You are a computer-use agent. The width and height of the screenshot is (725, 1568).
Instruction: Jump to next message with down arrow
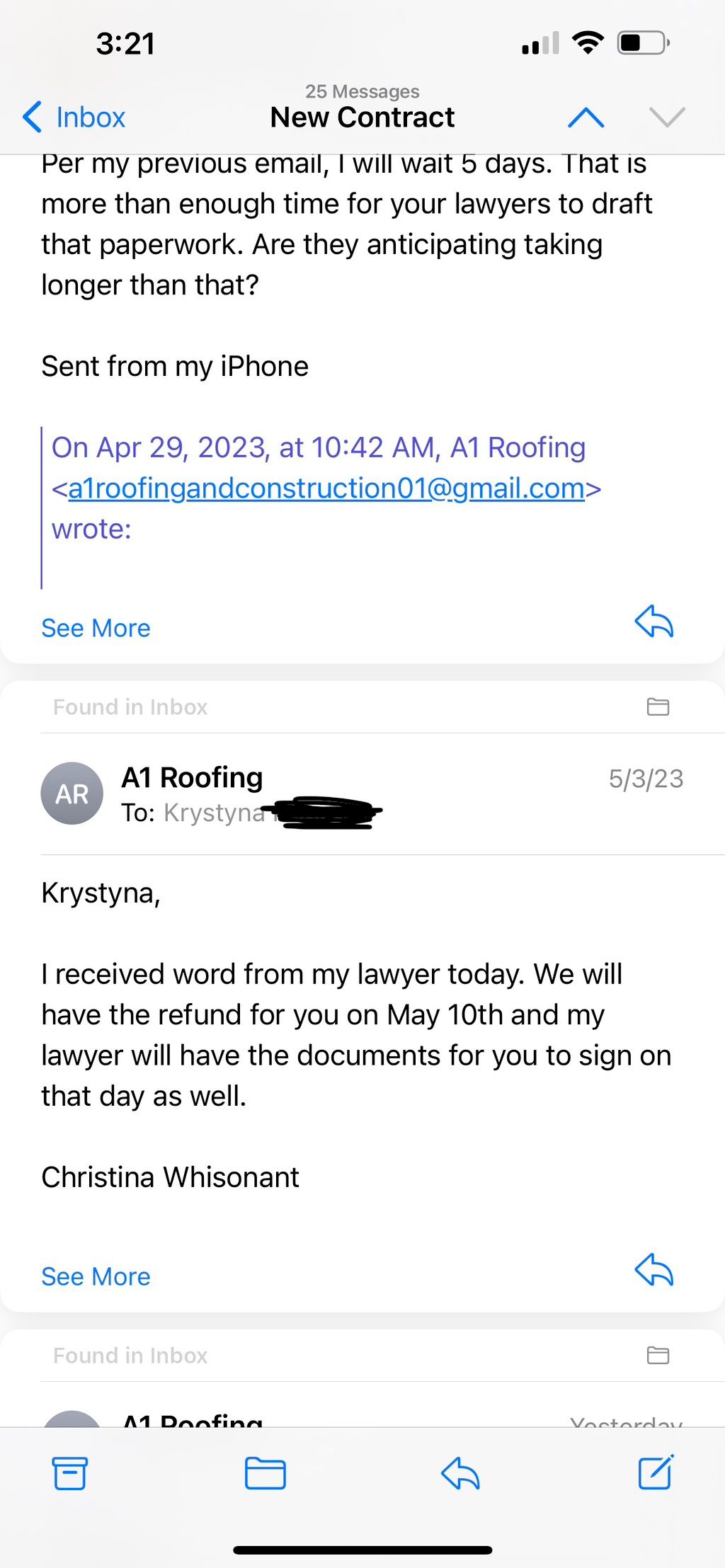pyautogui.click(x=667, y=117)
